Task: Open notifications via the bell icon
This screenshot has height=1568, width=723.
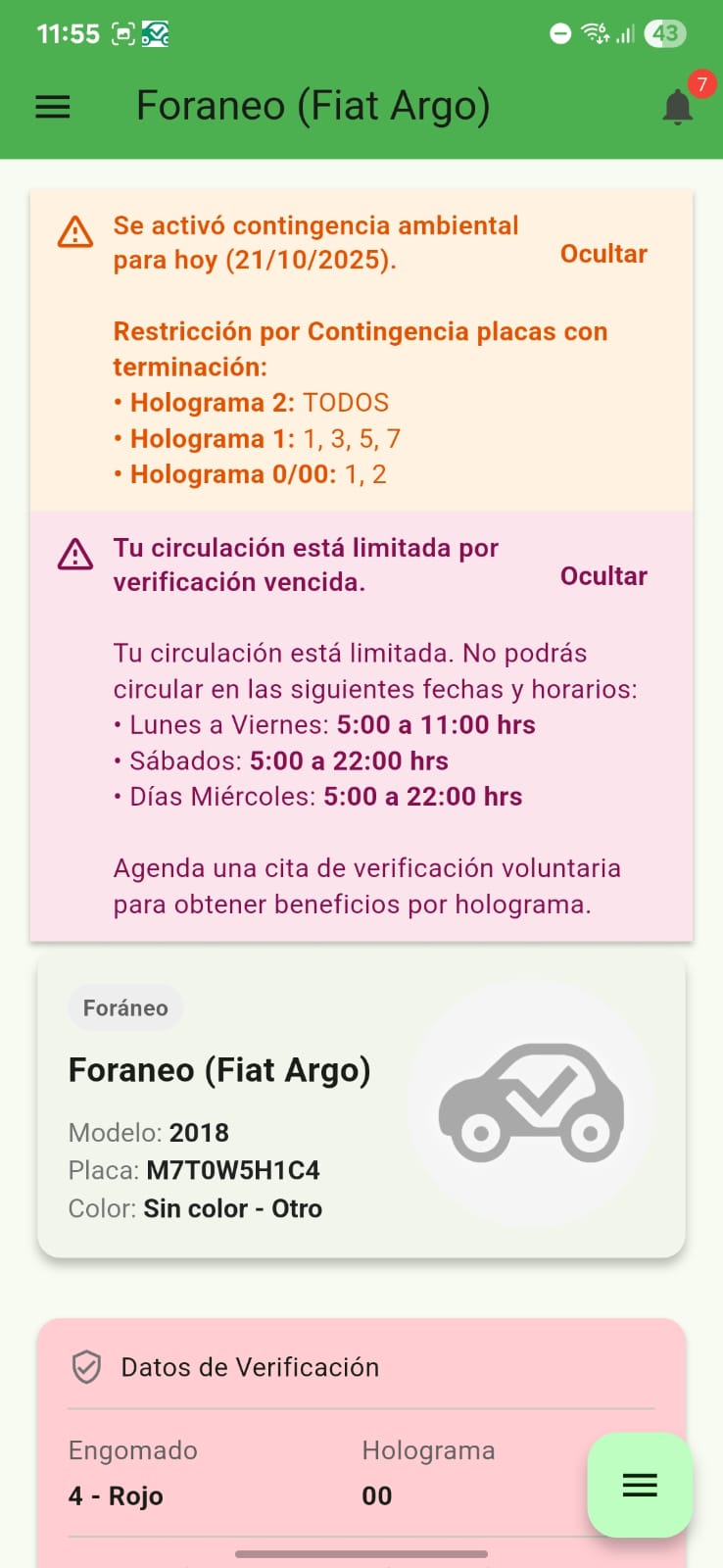Action: 677,105
